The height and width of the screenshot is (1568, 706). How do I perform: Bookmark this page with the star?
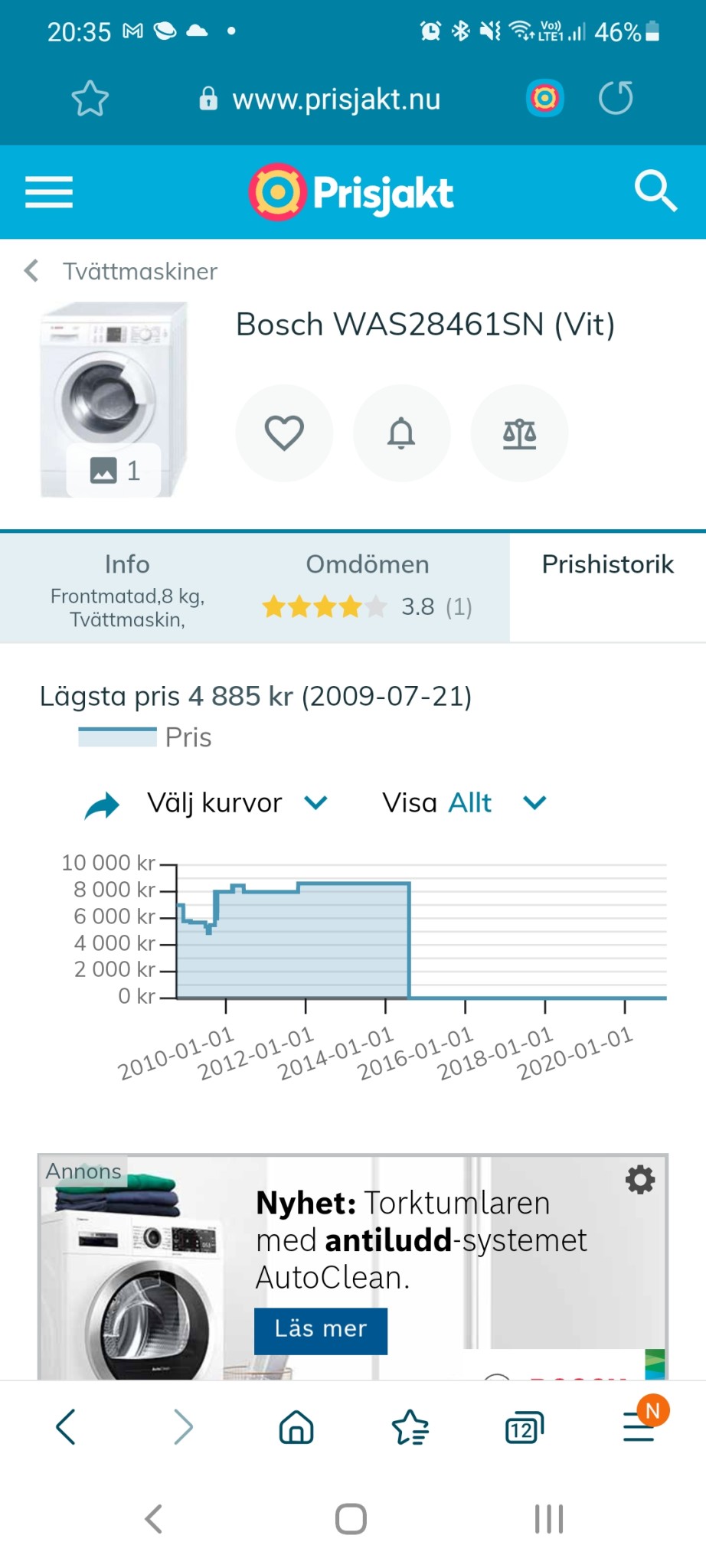pos(90,99)
